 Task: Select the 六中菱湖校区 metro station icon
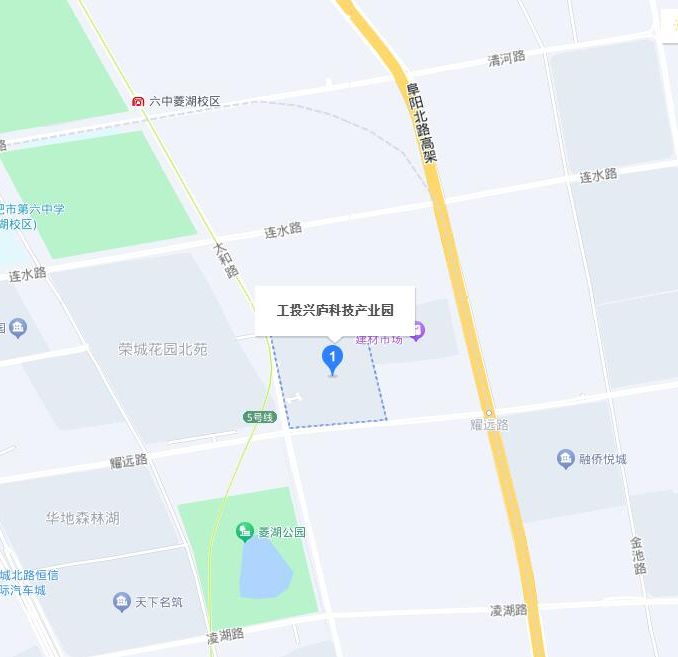(138, 102)
